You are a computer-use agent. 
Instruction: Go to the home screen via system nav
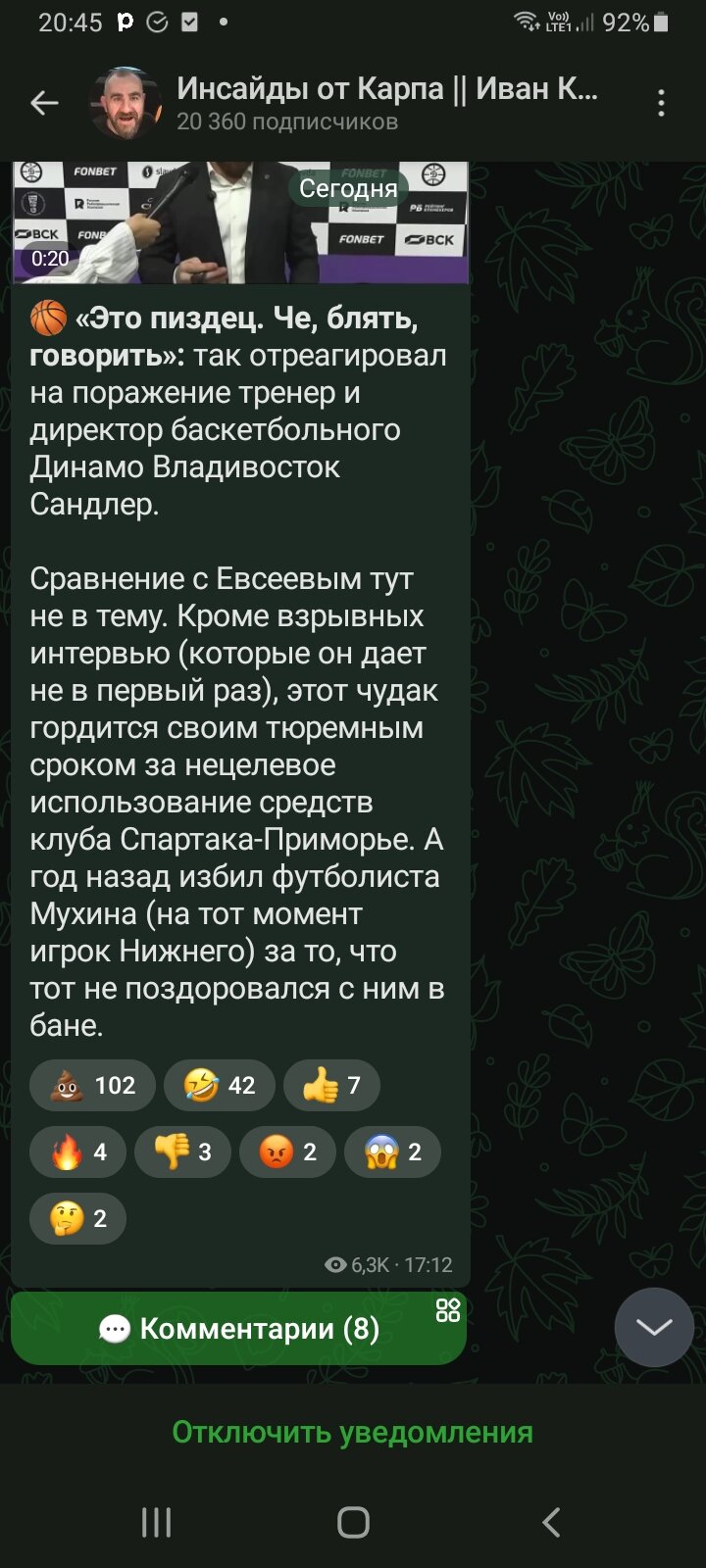[353, 1522]
